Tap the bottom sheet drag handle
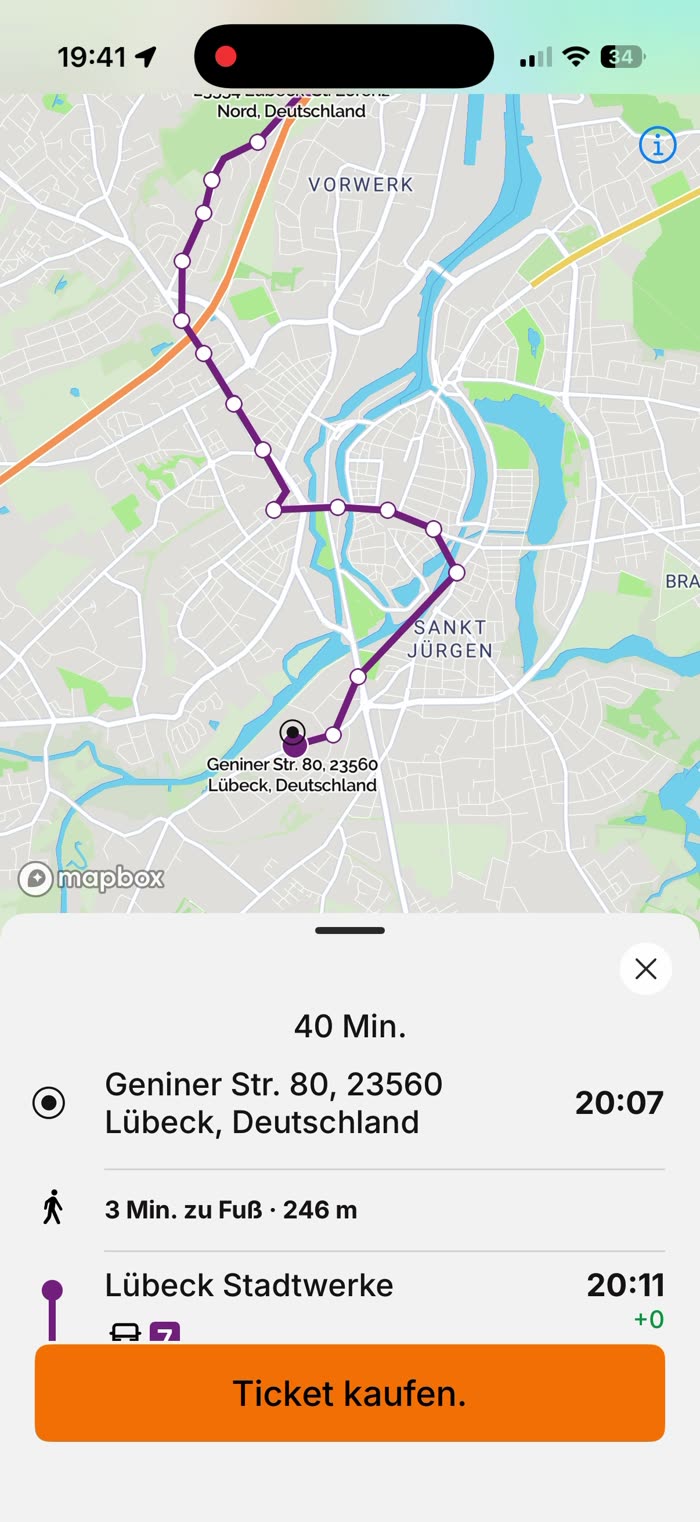The image size is (700, 1522). [350, 931]
